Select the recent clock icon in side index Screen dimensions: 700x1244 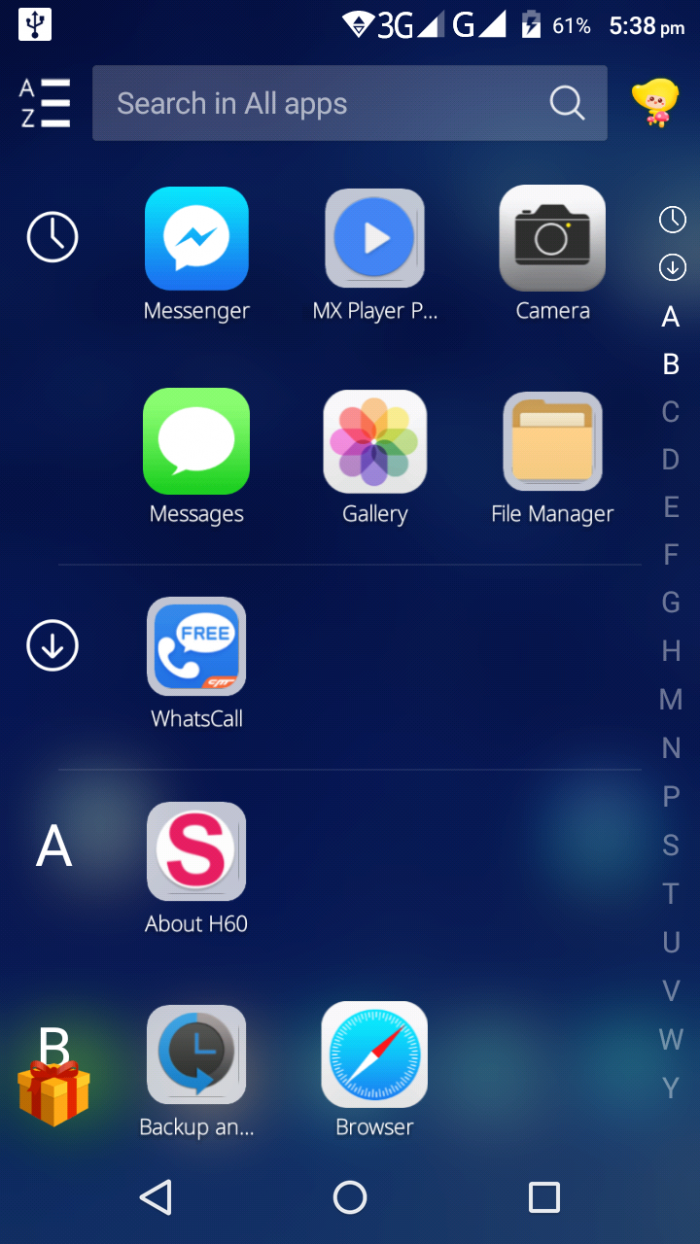(672, 220)
